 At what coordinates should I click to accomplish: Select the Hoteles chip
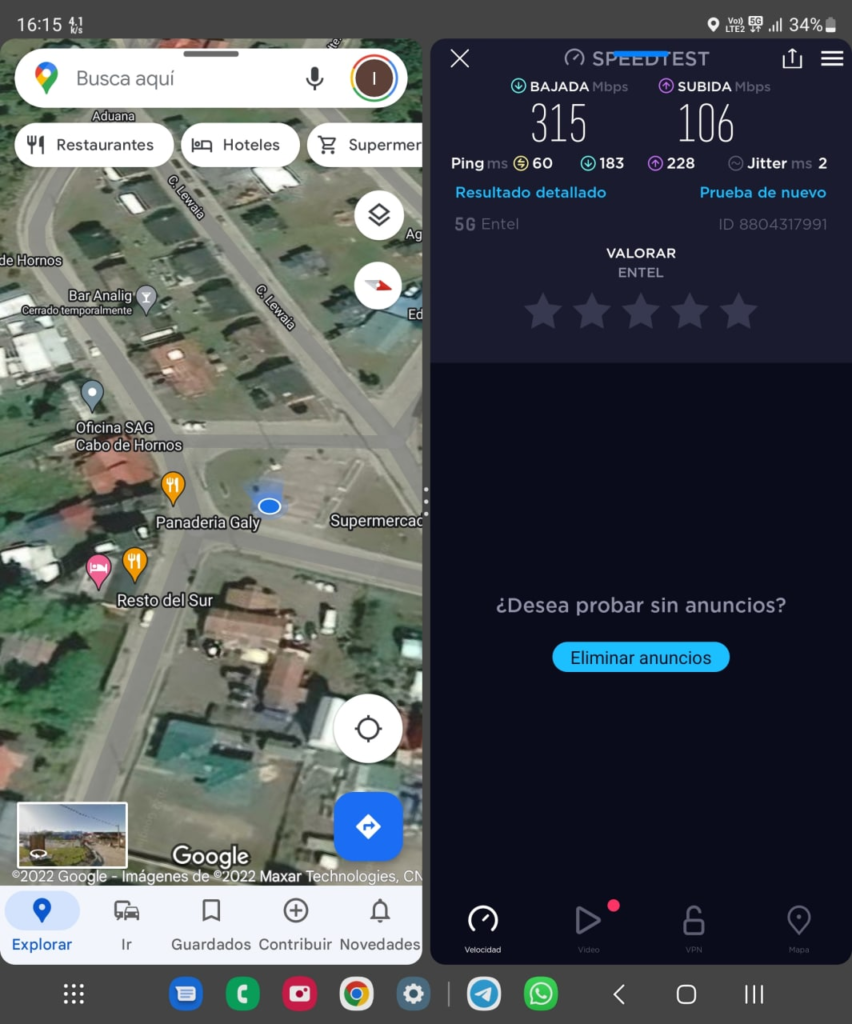(239, 145)
